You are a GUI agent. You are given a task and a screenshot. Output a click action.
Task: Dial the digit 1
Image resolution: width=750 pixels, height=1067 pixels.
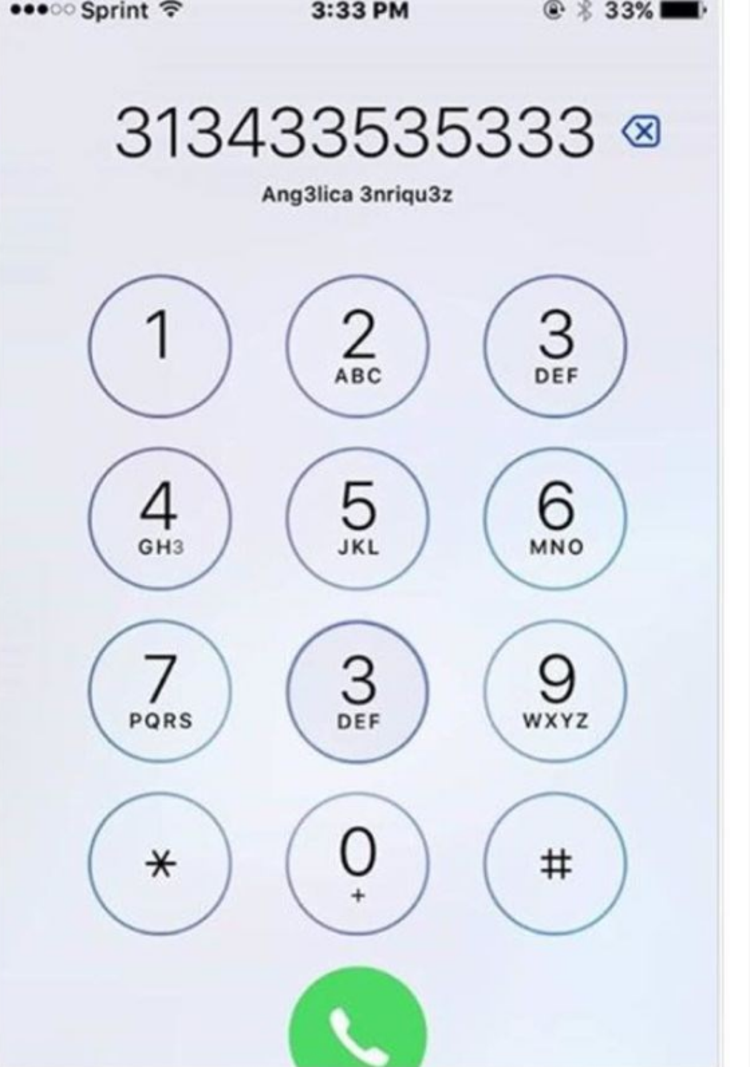(159, 346)
